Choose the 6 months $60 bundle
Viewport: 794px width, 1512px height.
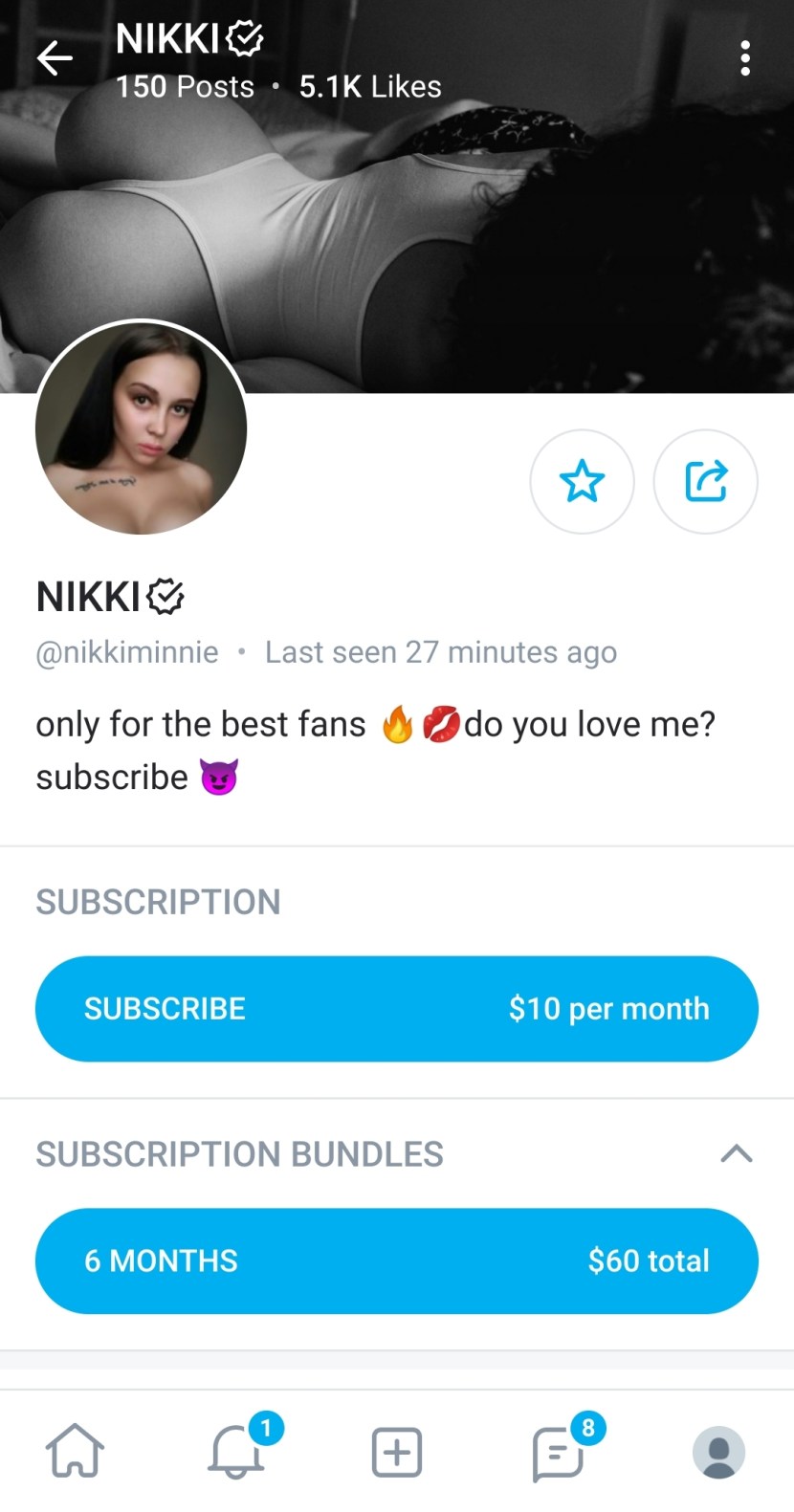pos(396,1260)
